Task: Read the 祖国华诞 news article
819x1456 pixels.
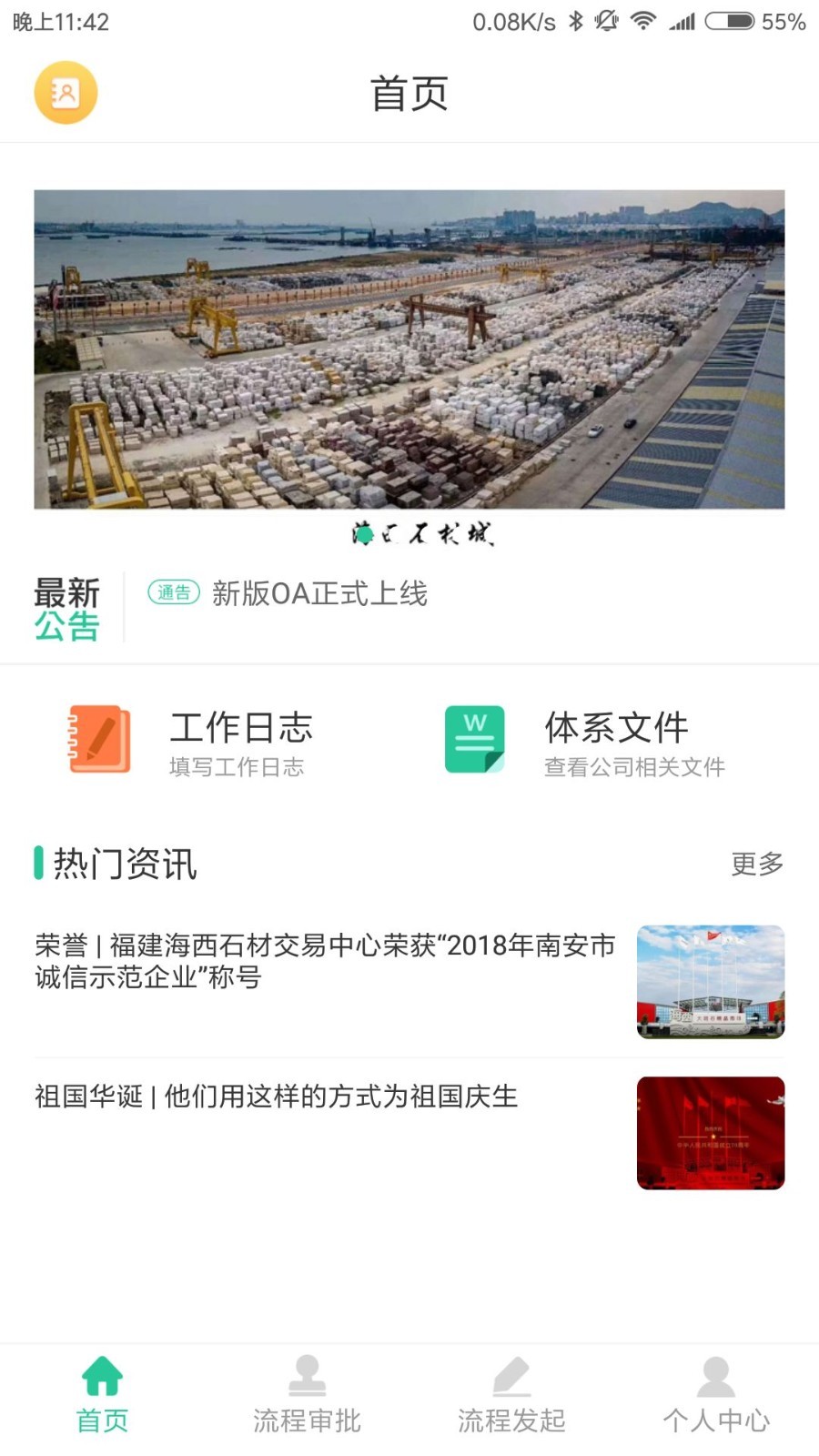Action: point(276,1097)
